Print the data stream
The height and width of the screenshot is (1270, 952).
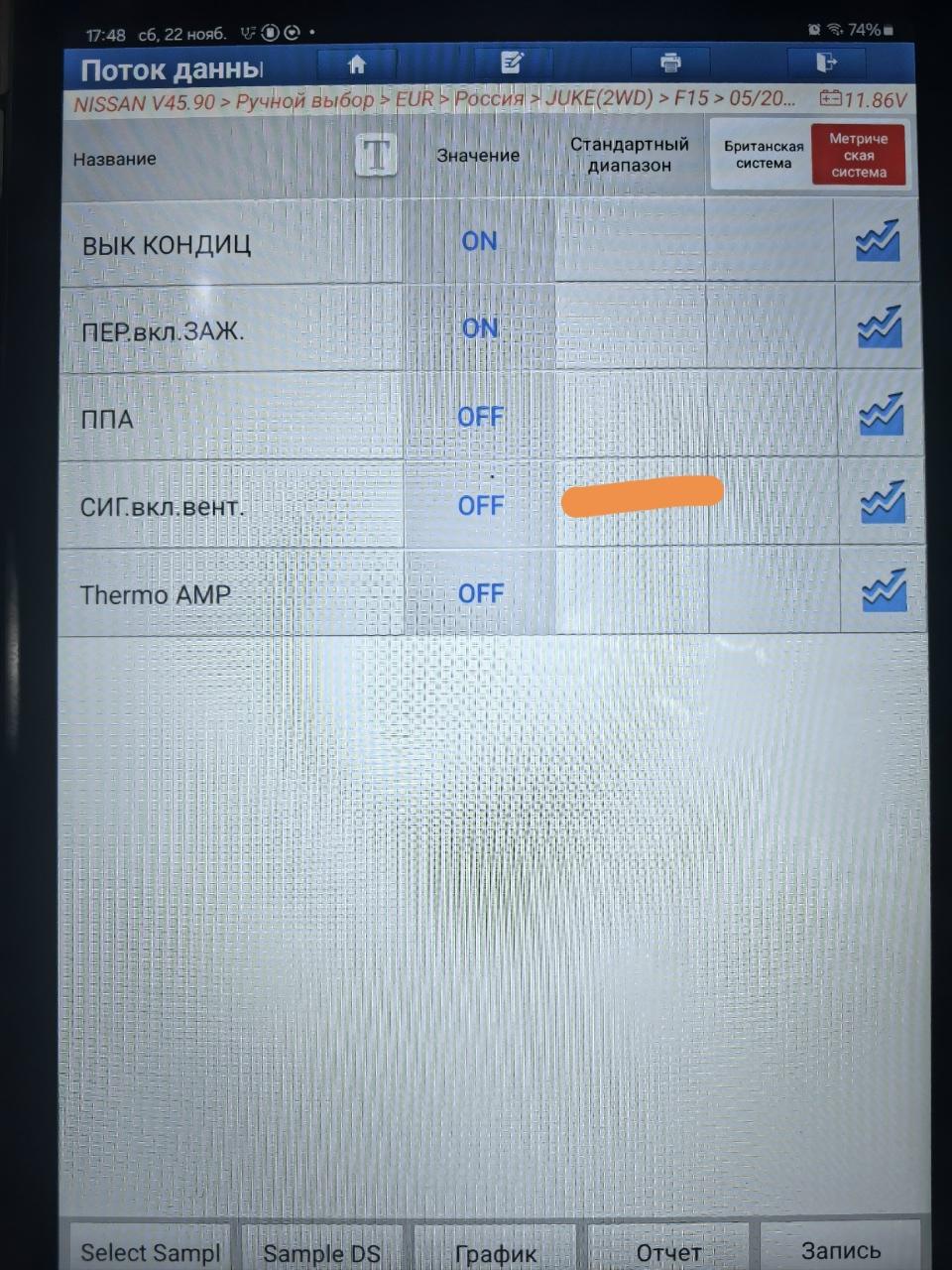pos(670,64)
